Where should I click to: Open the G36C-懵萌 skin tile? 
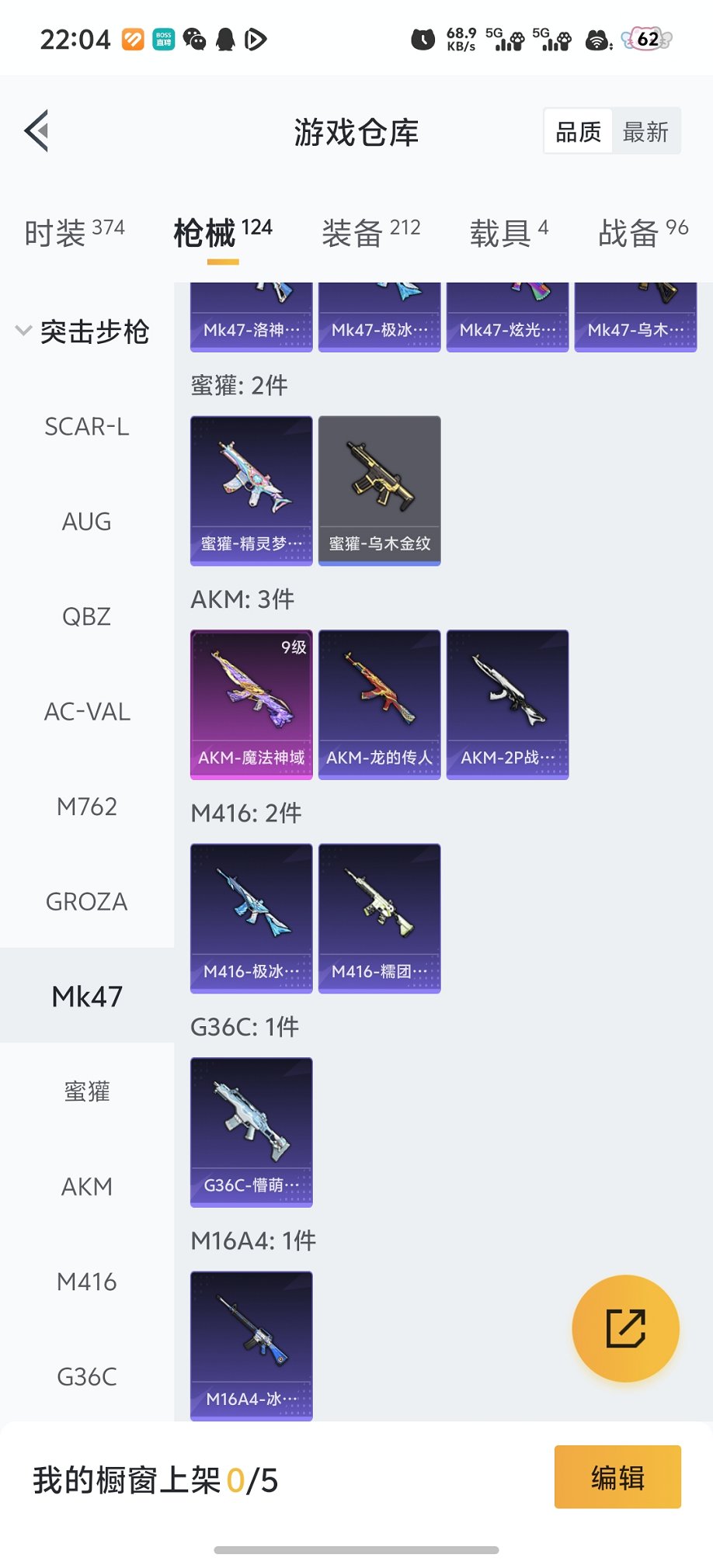point(252,1132)
